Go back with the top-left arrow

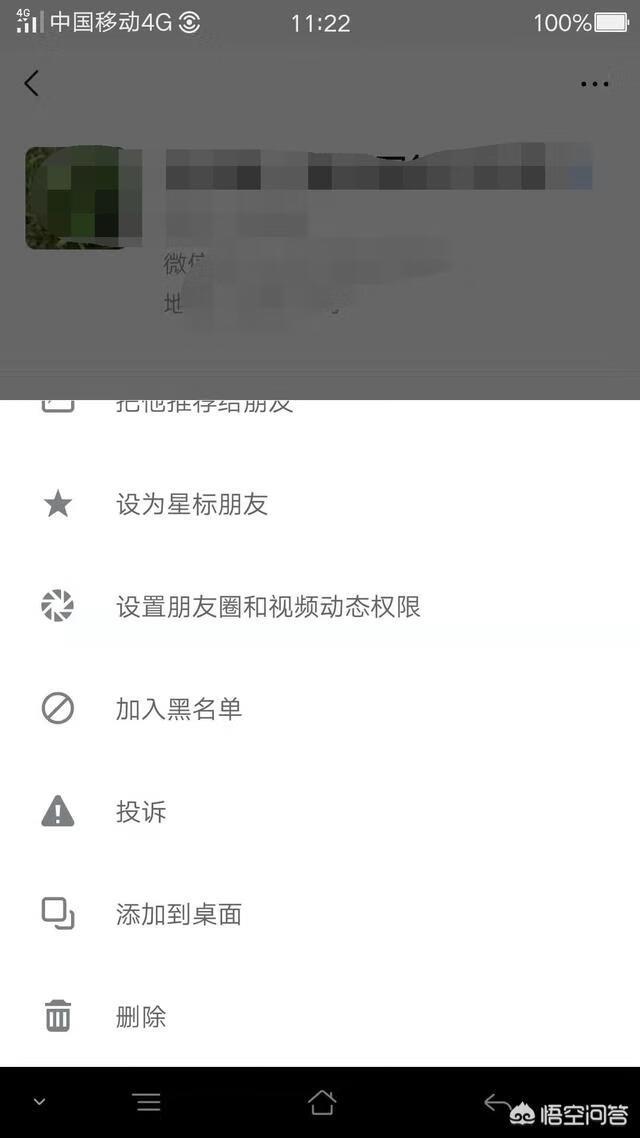32,84
